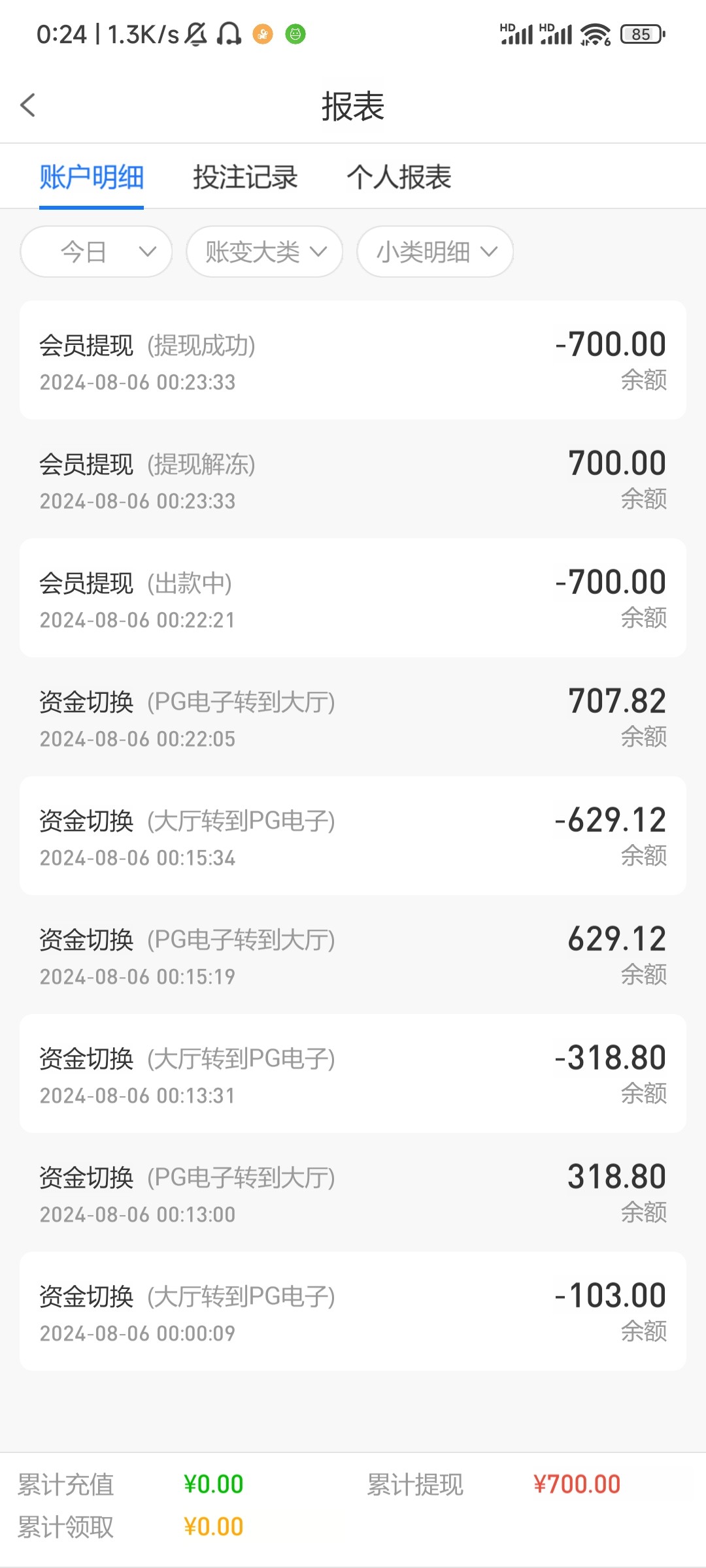Viewport: 706px width, 1568px height.
Task: Select the 账户明细 tab
Action: (92, 177)
